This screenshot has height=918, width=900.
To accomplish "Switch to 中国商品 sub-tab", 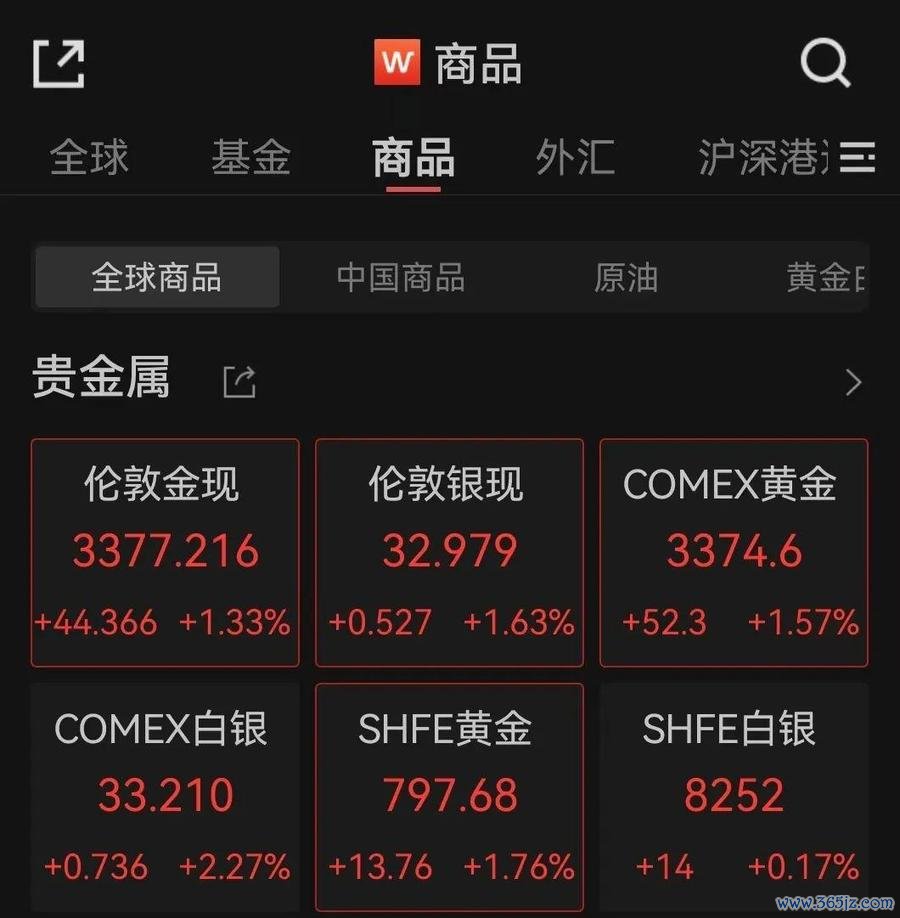I will point(400,277).
